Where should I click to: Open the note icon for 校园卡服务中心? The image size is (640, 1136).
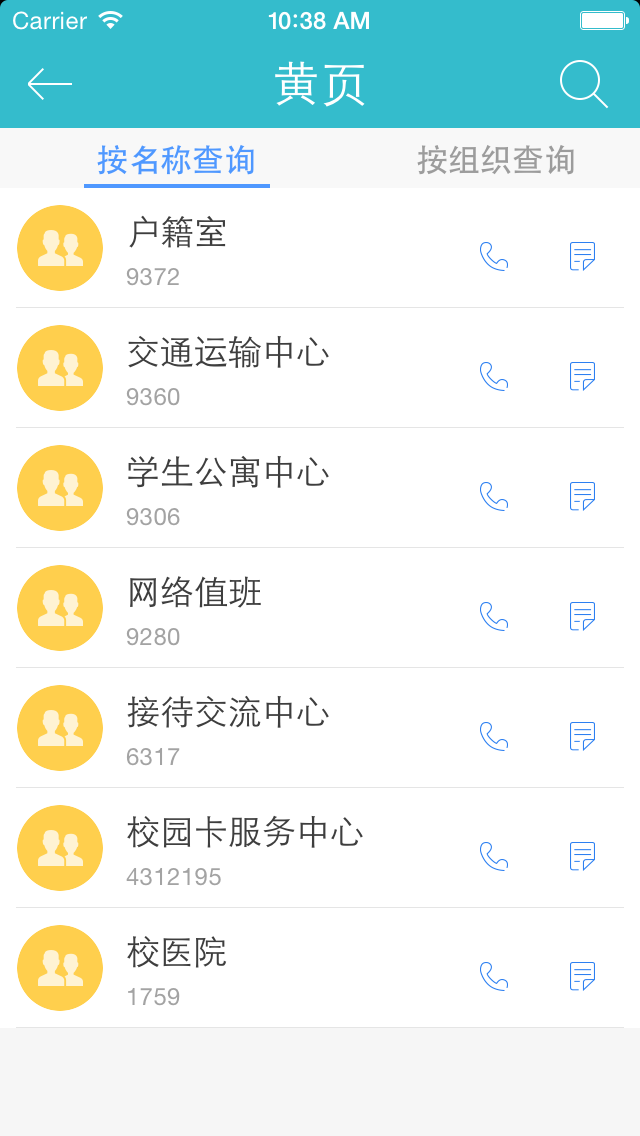pos(582,856)
